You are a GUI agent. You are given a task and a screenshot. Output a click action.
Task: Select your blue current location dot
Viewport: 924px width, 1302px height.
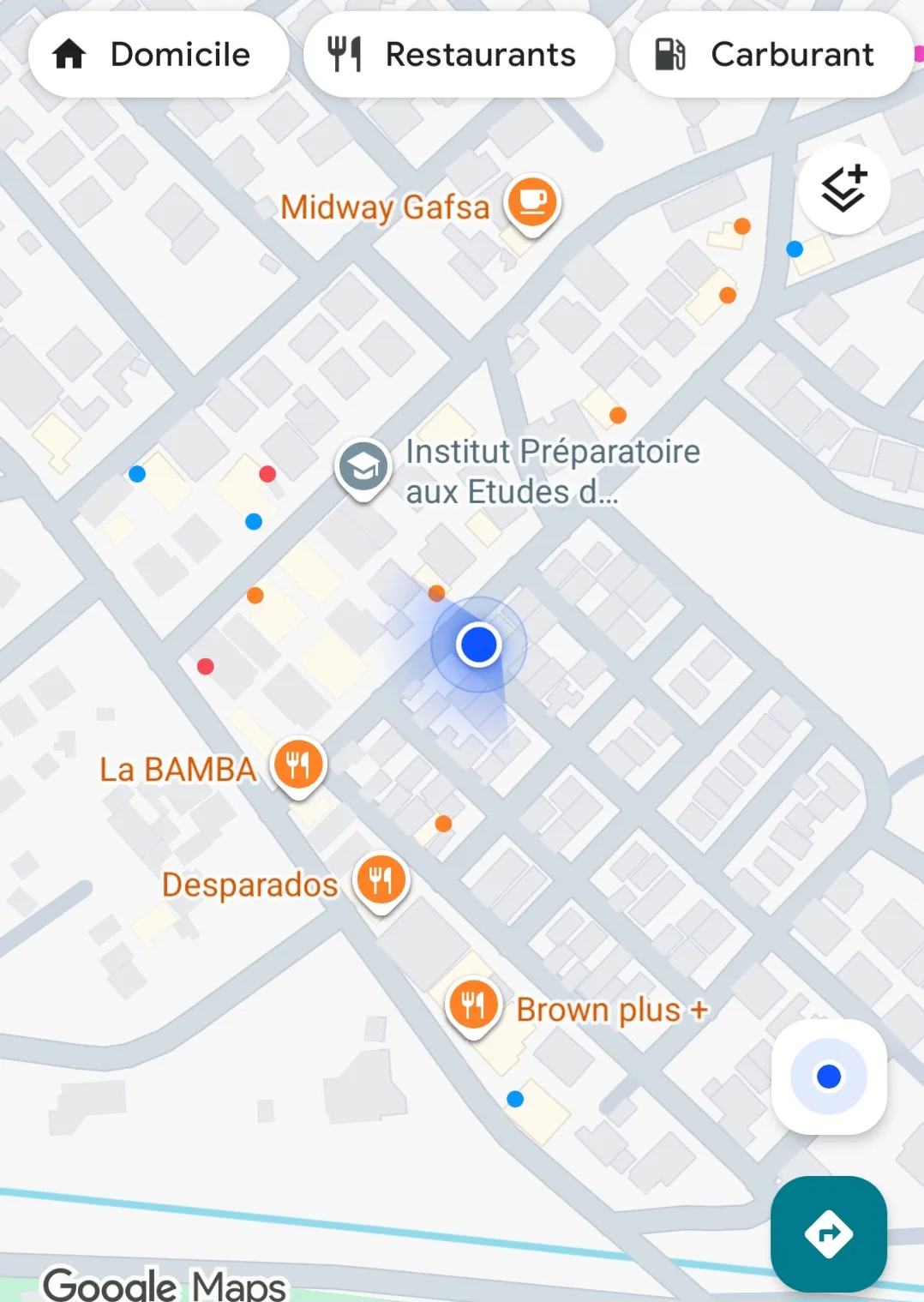pyautogui.click(x=478, y=644)
